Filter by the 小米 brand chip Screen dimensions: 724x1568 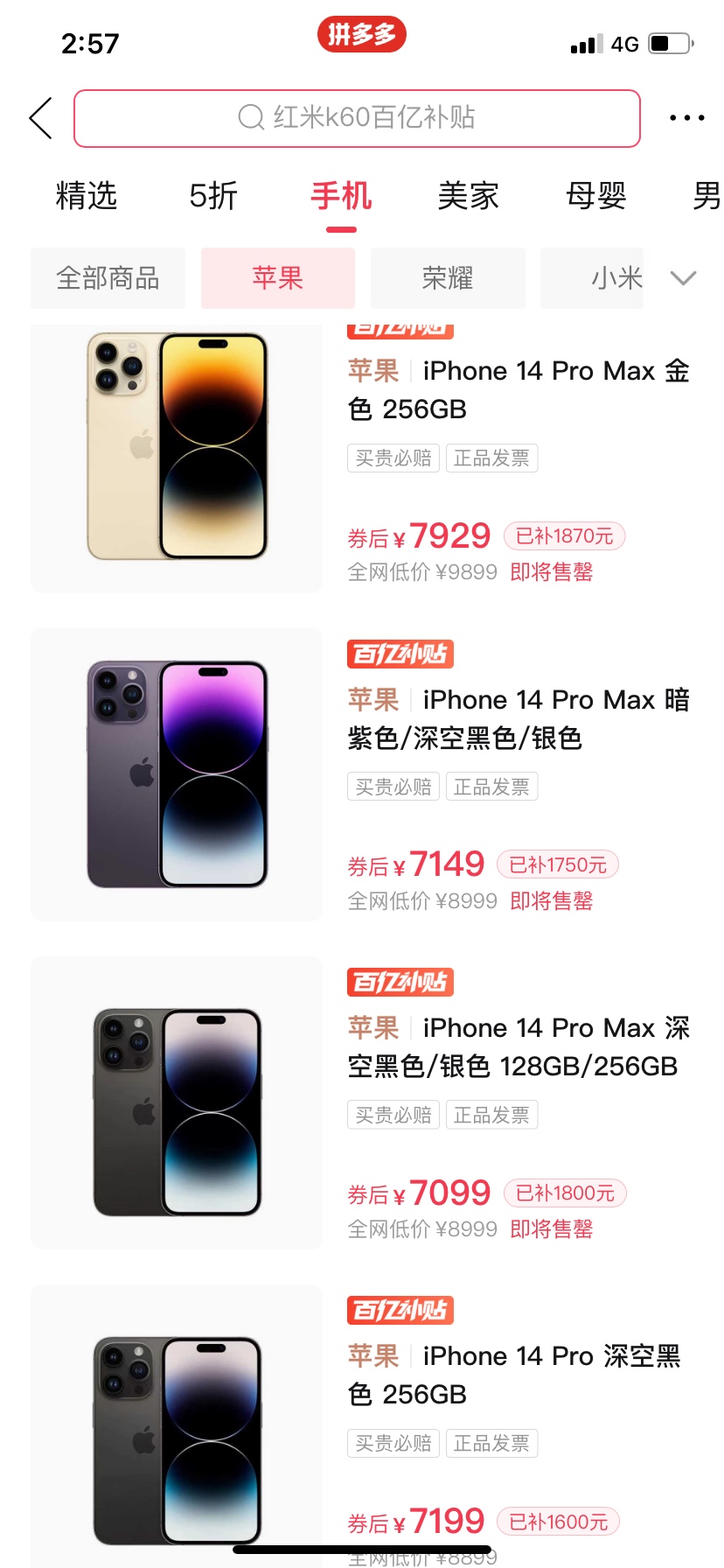pyautogui.click(x=603, y=278)
